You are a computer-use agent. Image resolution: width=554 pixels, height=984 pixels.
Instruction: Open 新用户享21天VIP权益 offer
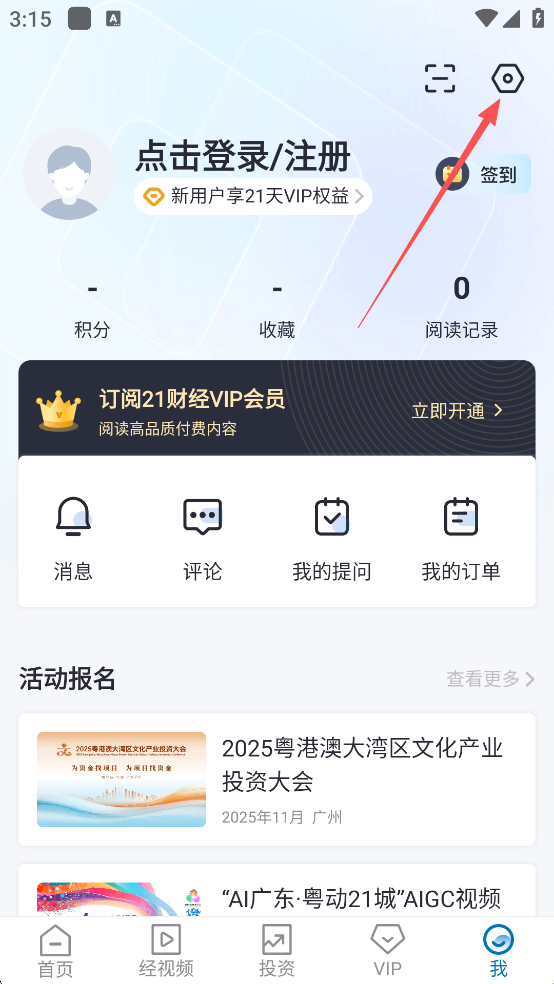point(253,196)
